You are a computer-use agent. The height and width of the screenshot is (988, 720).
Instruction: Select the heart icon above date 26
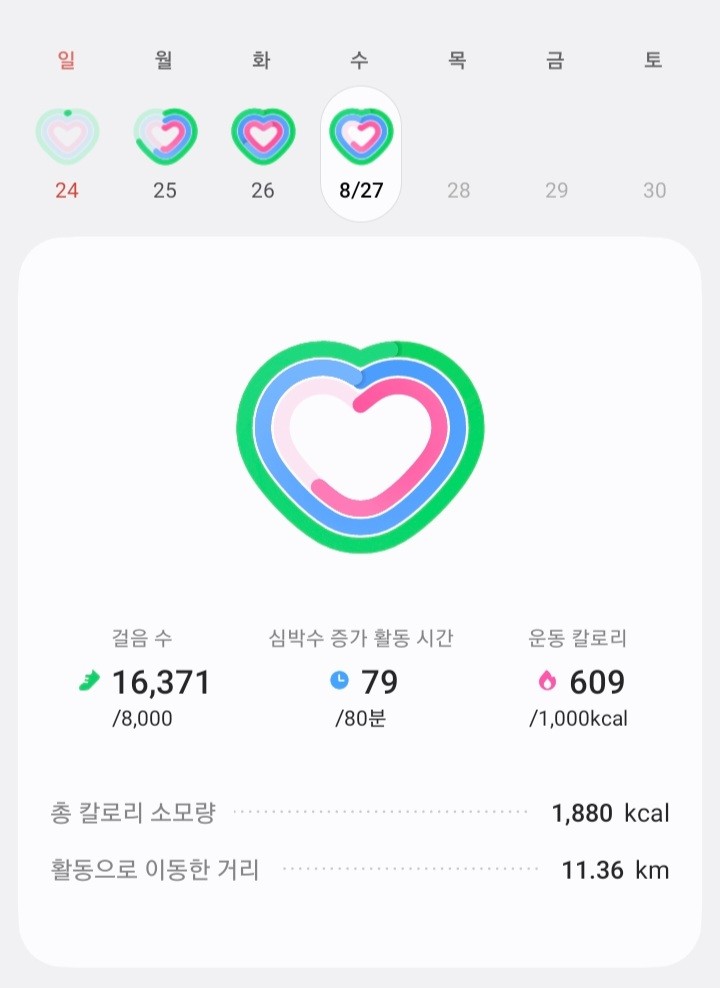262,134
